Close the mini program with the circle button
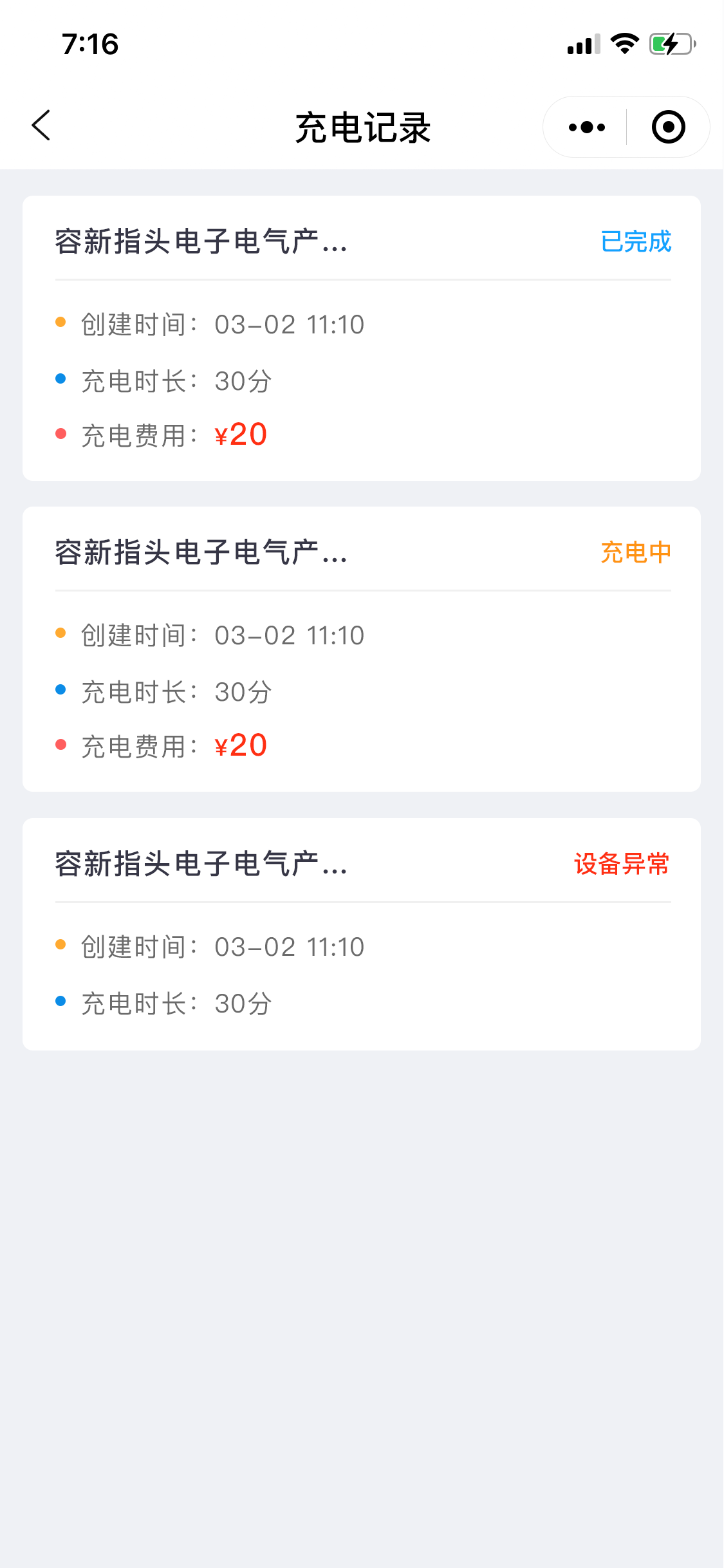 point(668,127)
